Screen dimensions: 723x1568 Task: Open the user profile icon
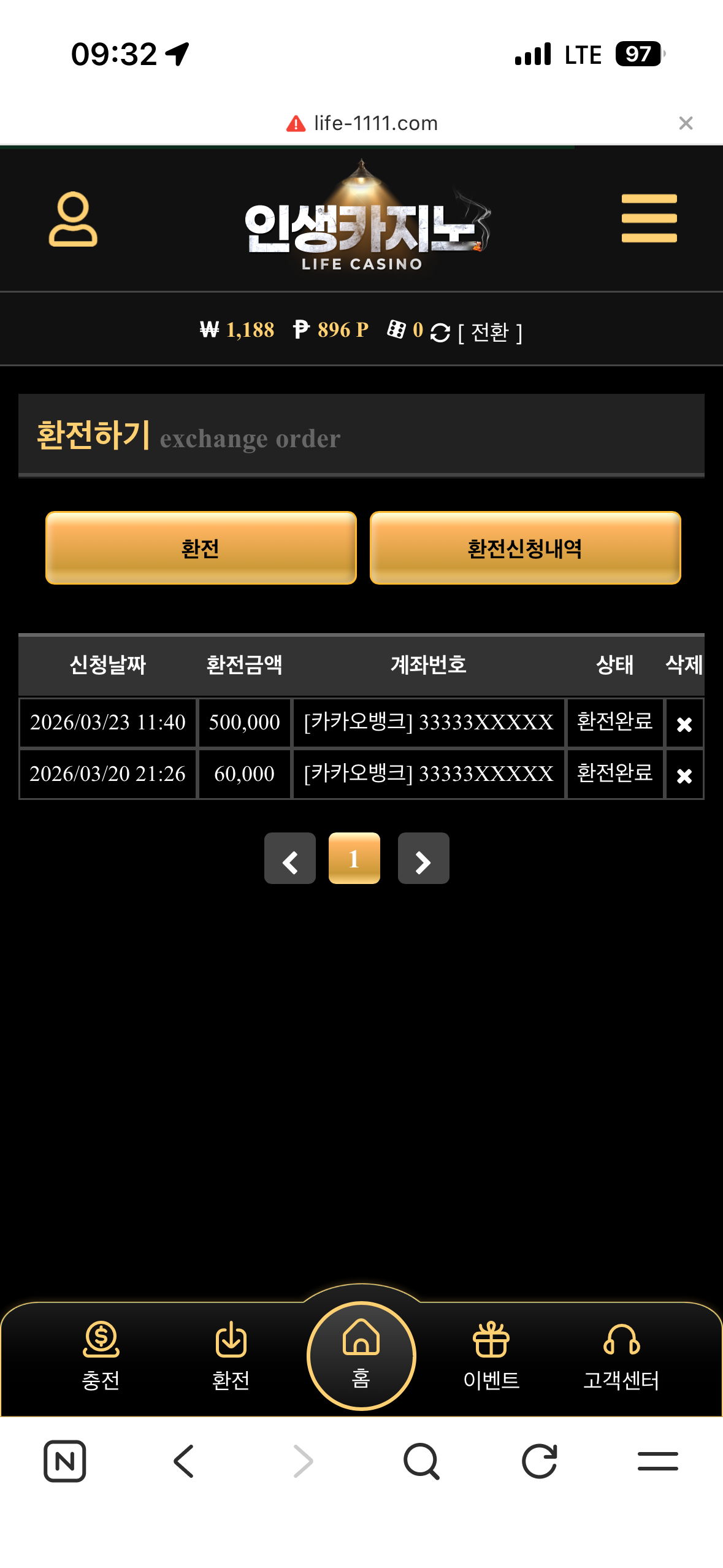(x=73, y=219)
